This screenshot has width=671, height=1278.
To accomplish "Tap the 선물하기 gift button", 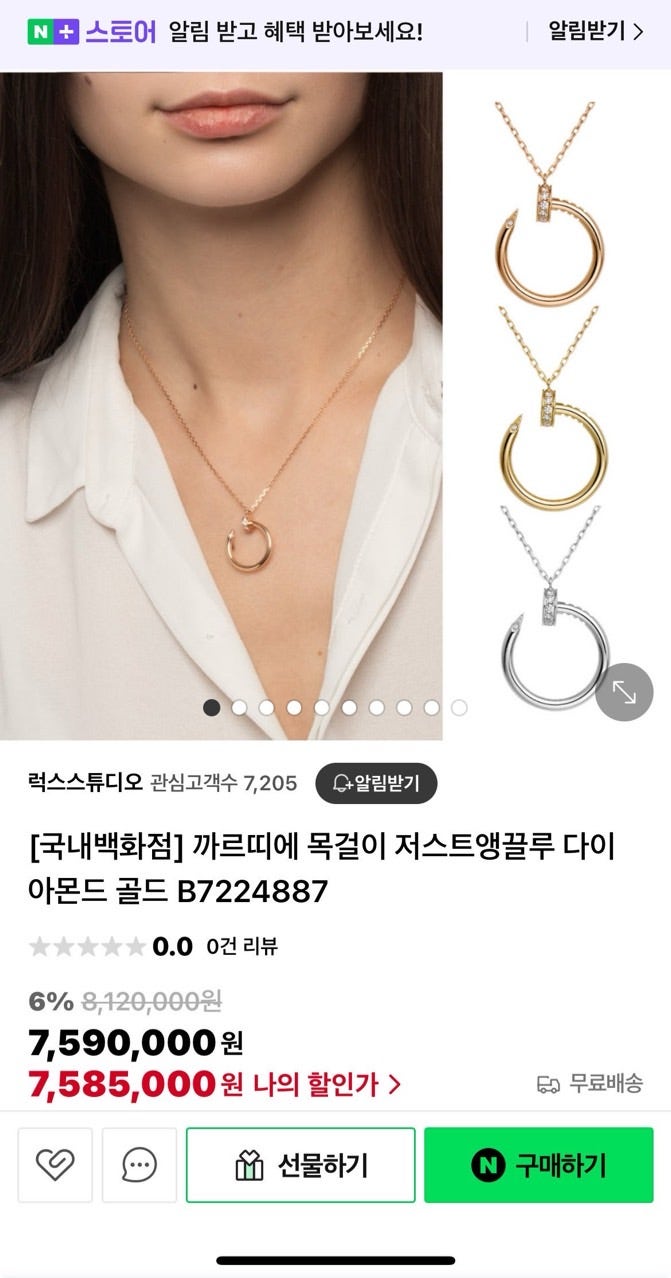I will point(301,1164).
